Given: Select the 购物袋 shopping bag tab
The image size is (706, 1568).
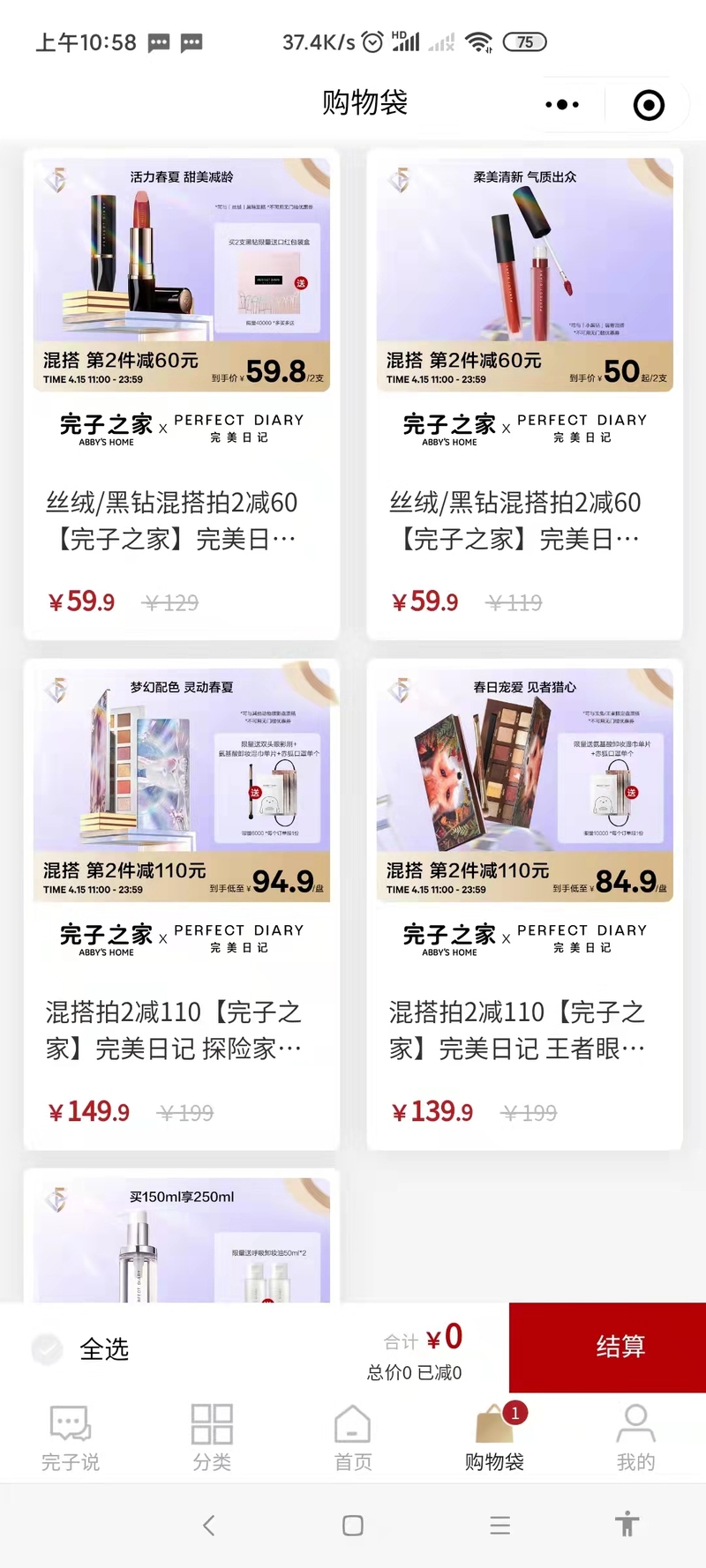Looking at the screenshot, I should click(x=494, y=1437).
